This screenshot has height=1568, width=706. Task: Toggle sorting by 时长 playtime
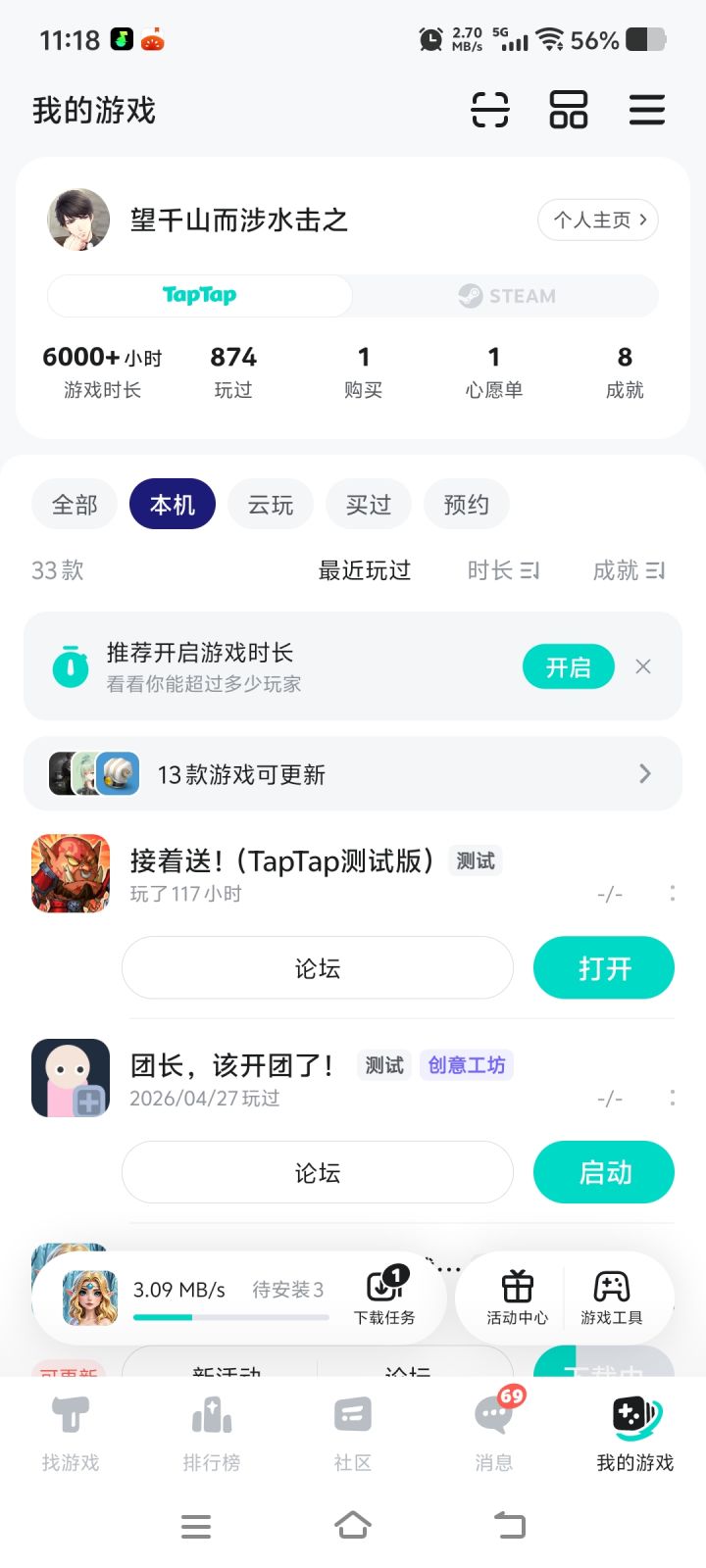pos(503,569)
